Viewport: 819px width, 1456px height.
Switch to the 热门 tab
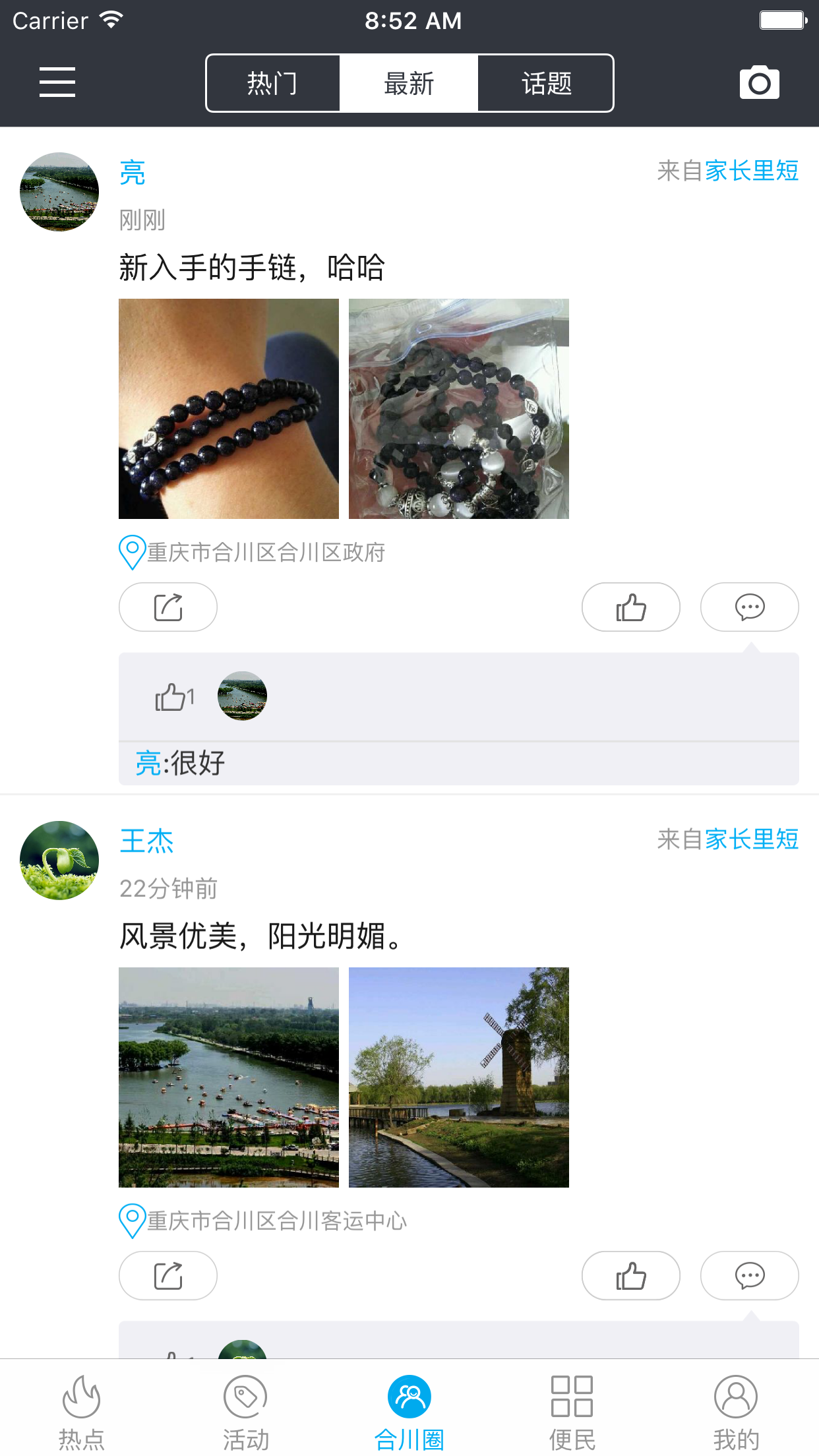coord(273,84)
